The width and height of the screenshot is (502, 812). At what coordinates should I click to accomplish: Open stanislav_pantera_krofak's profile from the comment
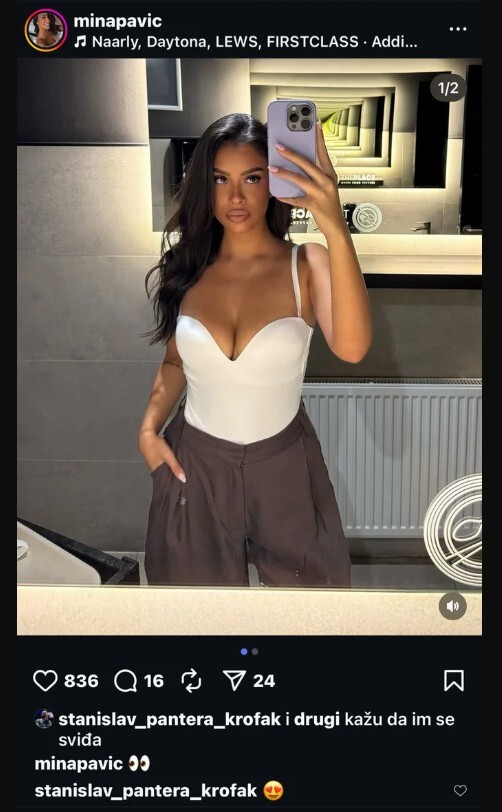point(146,791)
